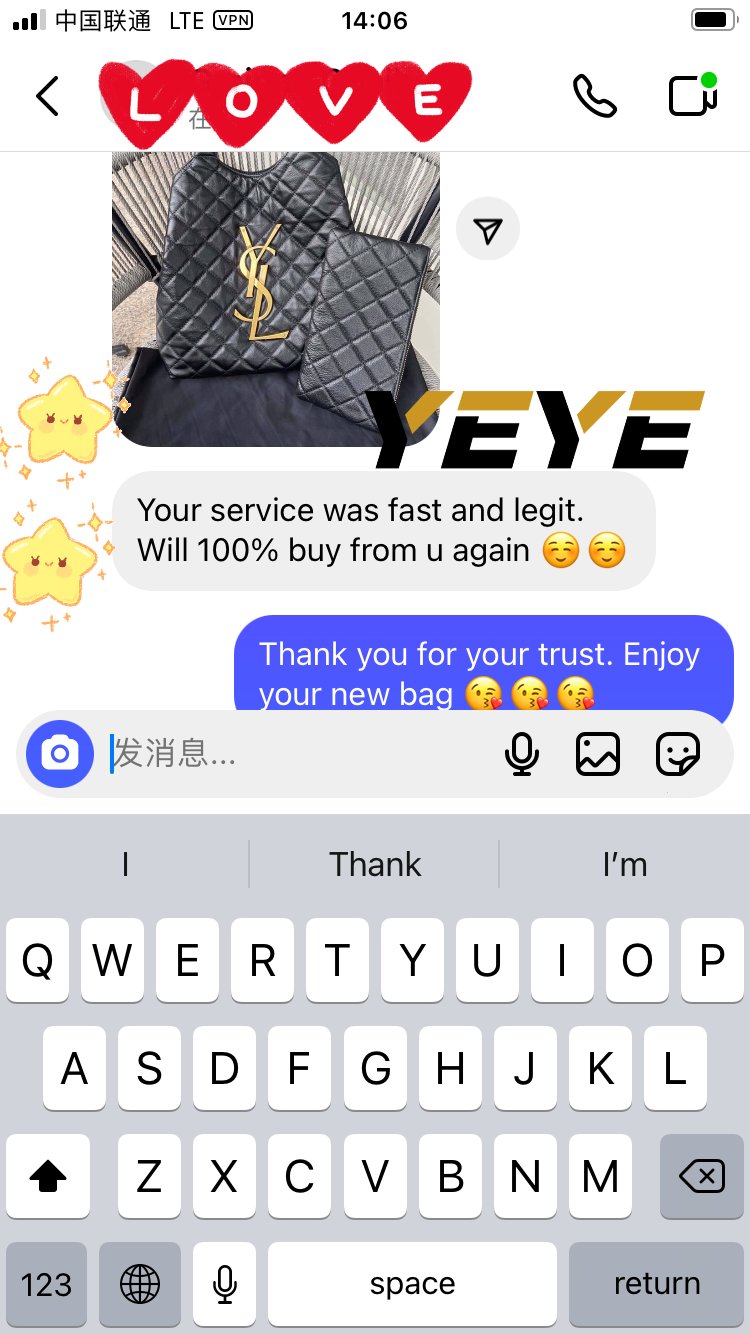The height and width of the screenshot is (1334, 750).
Task: Switch keyboard language with globe key
Action: point(140,1284)
